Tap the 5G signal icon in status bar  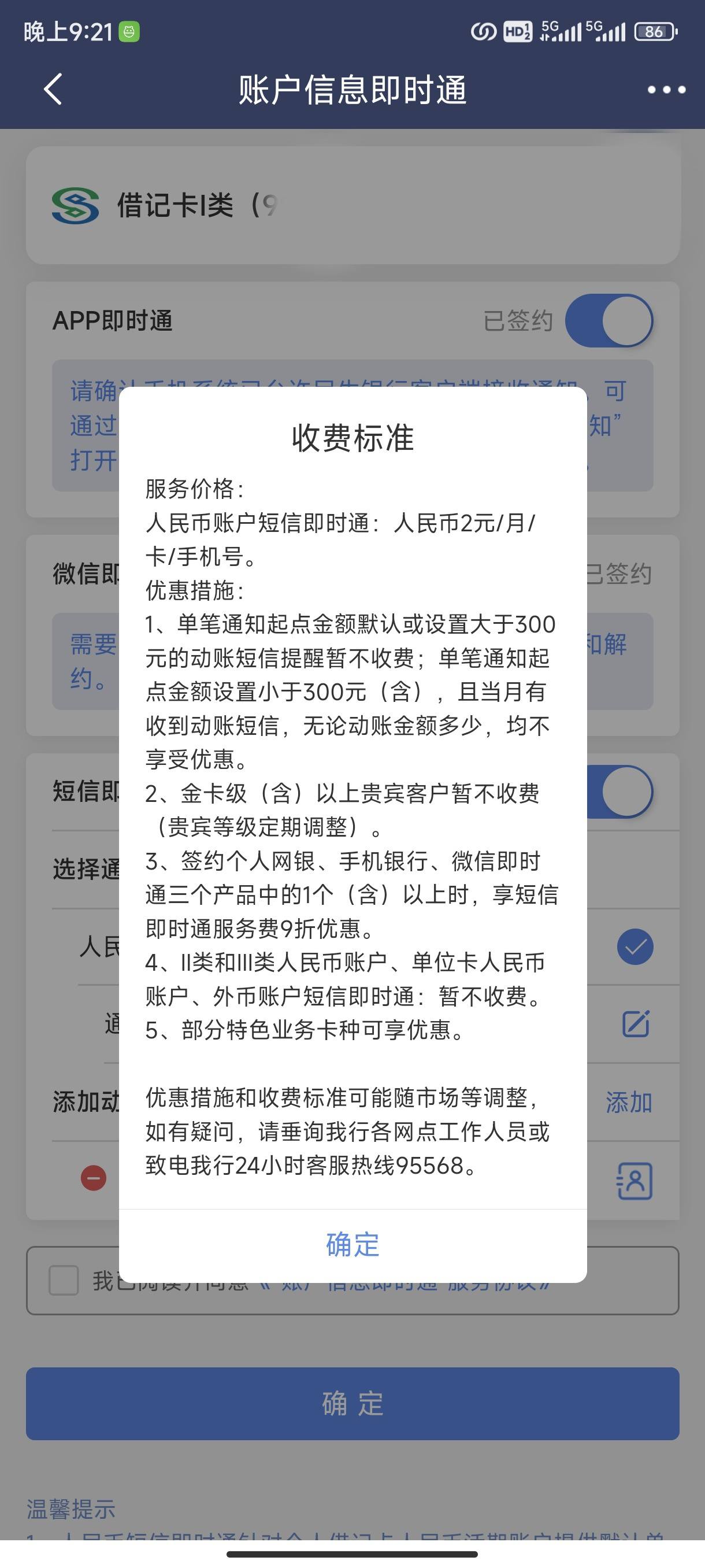[559, 30]
